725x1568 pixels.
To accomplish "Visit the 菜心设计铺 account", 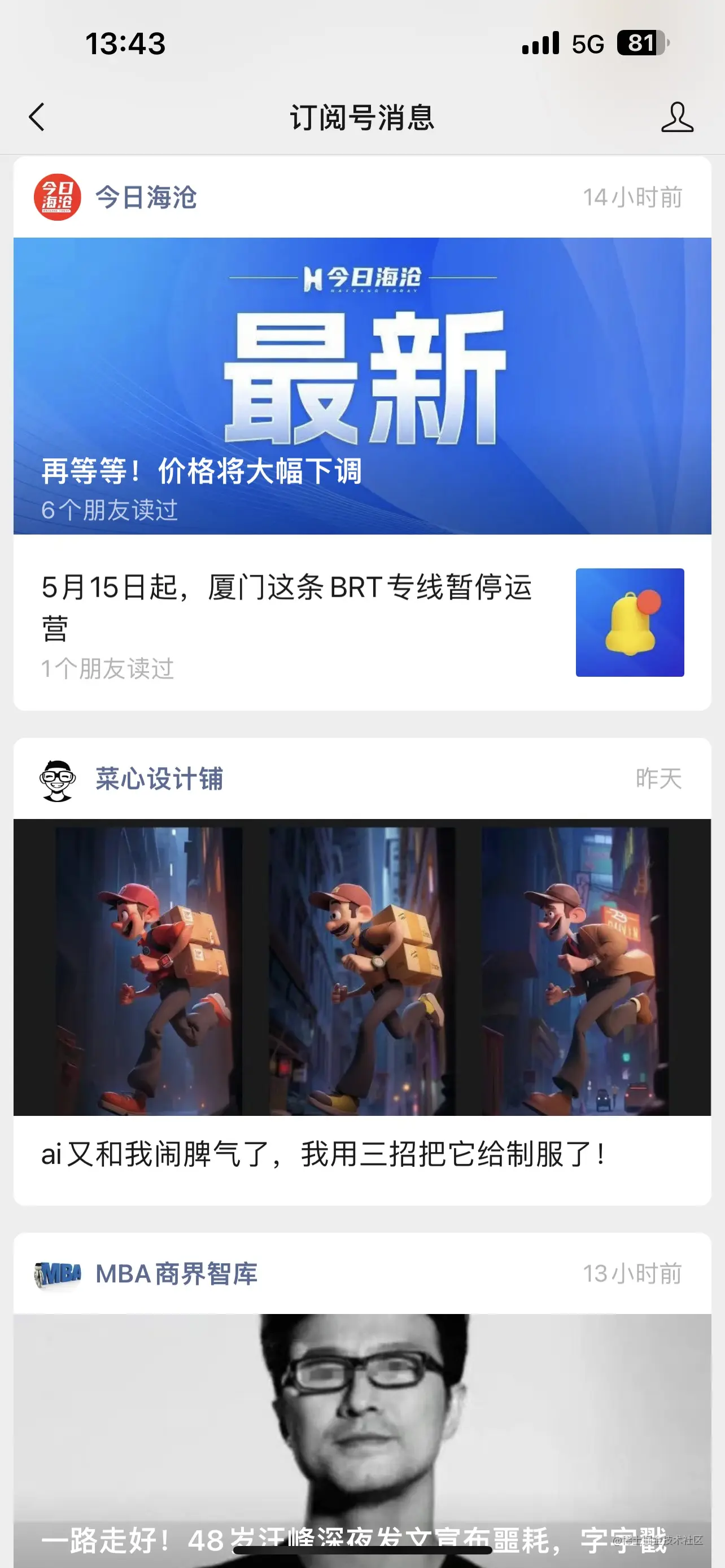I will tap(158, 779).
